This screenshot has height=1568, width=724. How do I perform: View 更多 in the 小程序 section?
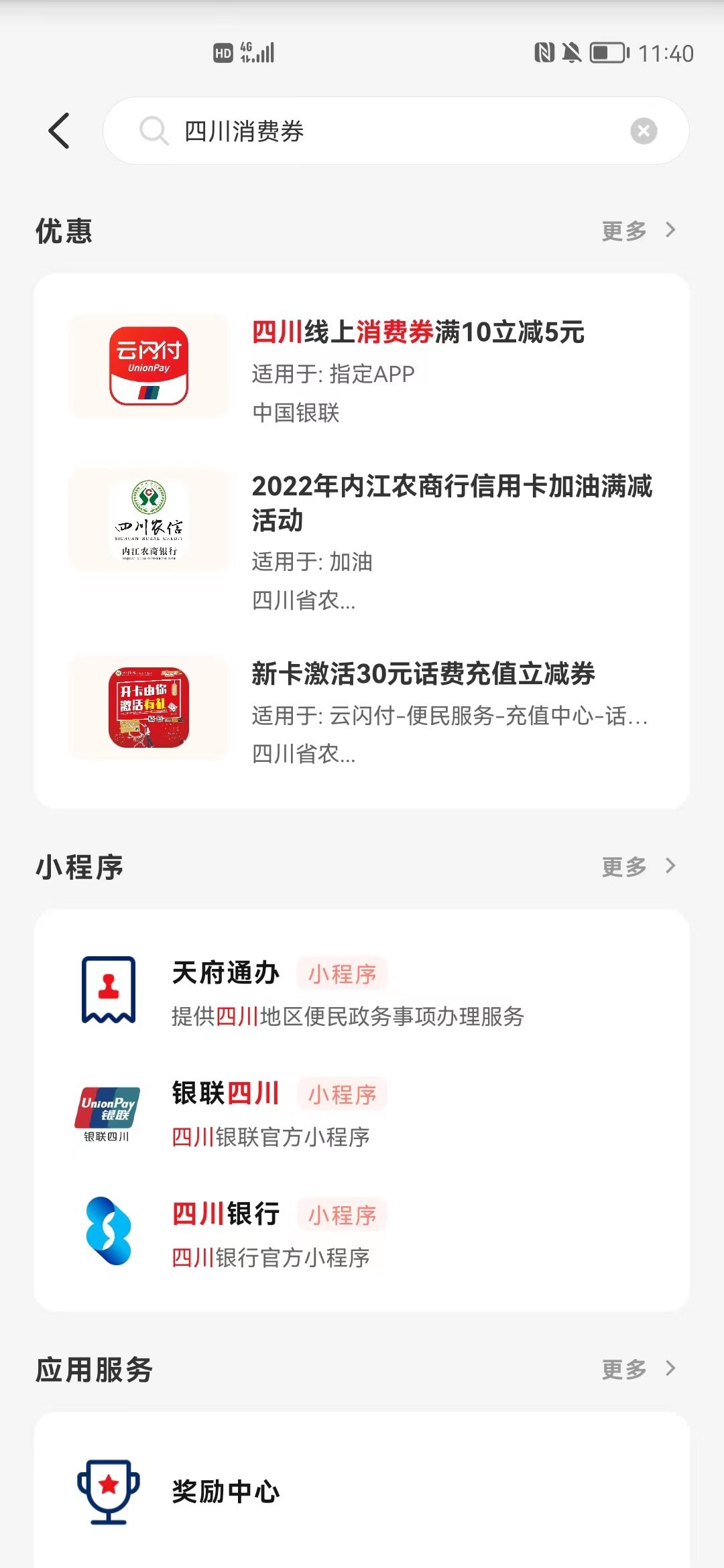[638, 867]
